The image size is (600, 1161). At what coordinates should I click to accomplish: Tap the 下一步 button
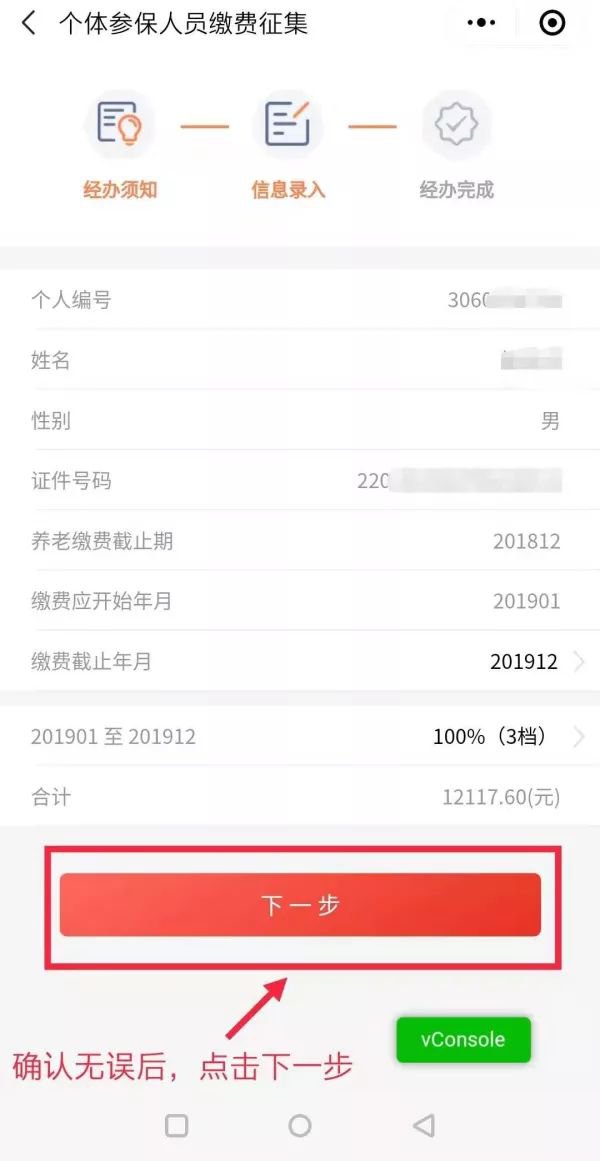click(300, 905)
